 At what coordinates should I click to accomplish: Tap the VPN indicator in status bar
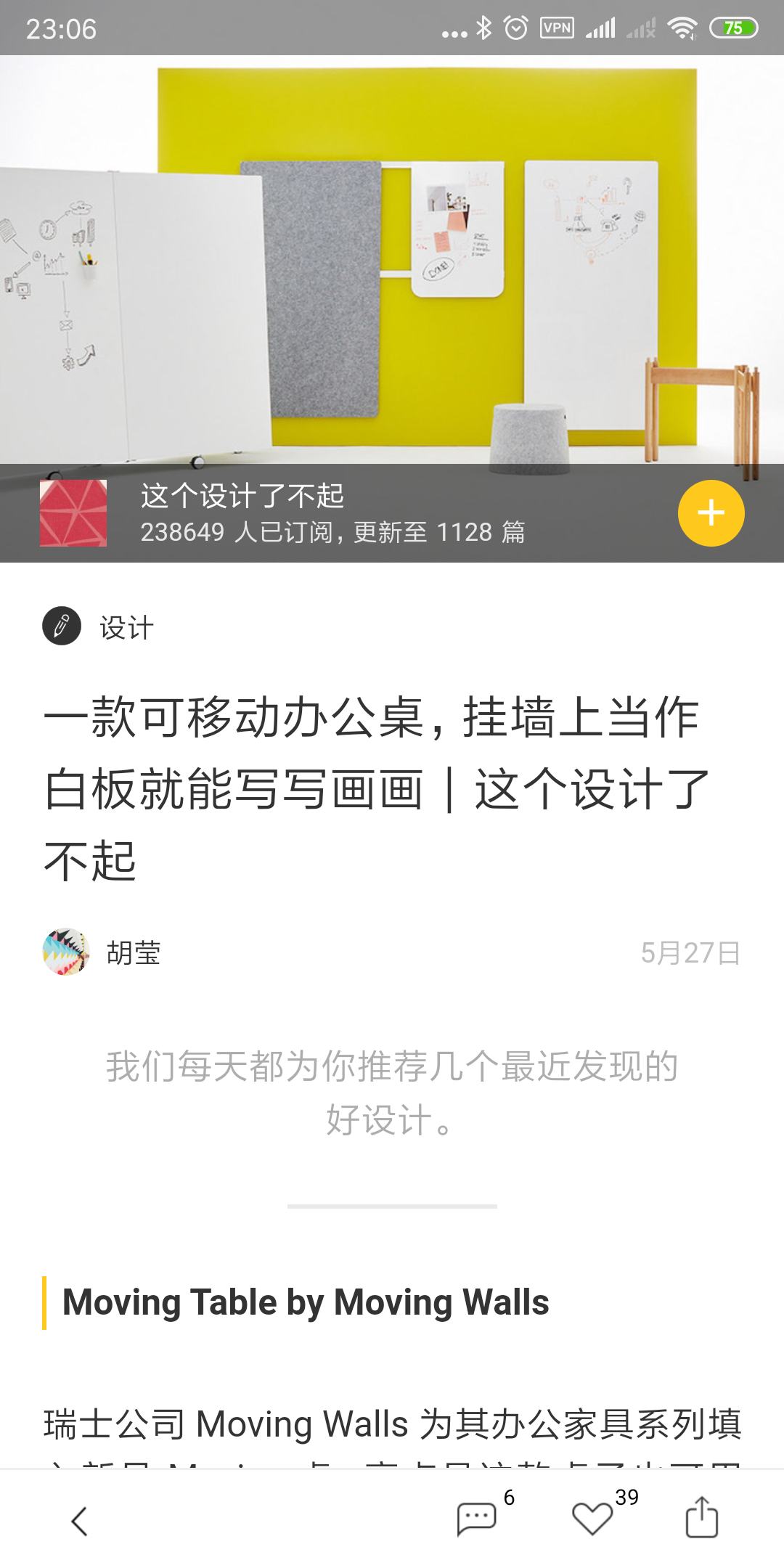(x=556, y=29)
